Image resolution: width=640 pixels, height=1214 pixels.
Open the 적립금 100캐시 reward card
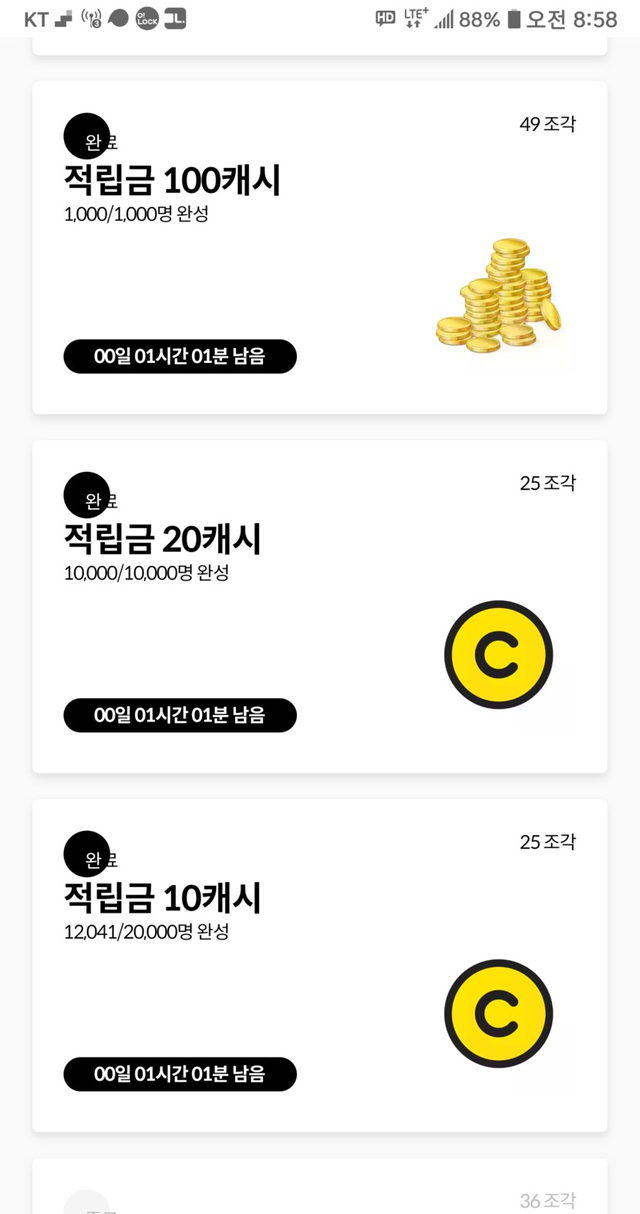pos(319,248)
